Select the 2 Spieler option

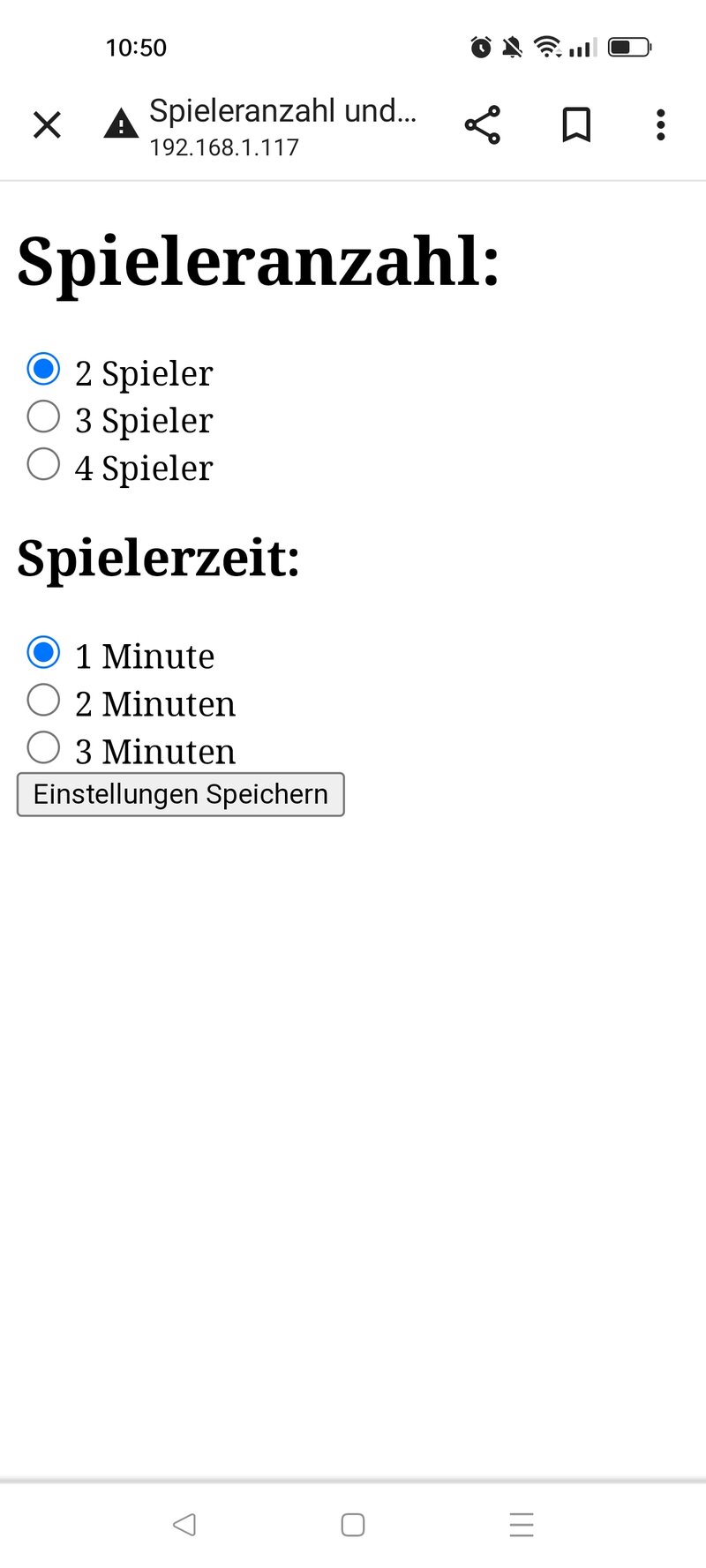tap(43, 369)
